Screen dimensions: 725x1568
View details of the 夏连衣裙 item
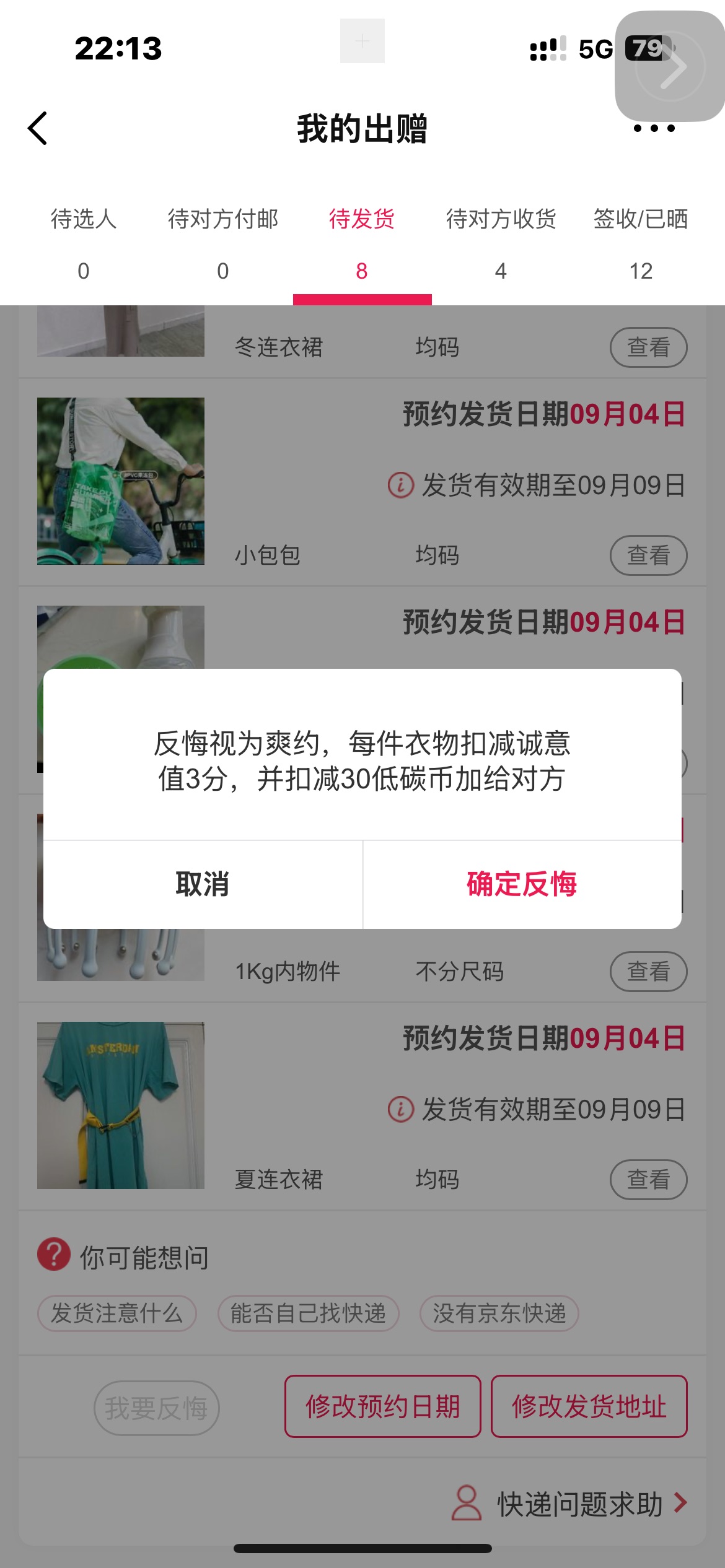coord(649,1180)
